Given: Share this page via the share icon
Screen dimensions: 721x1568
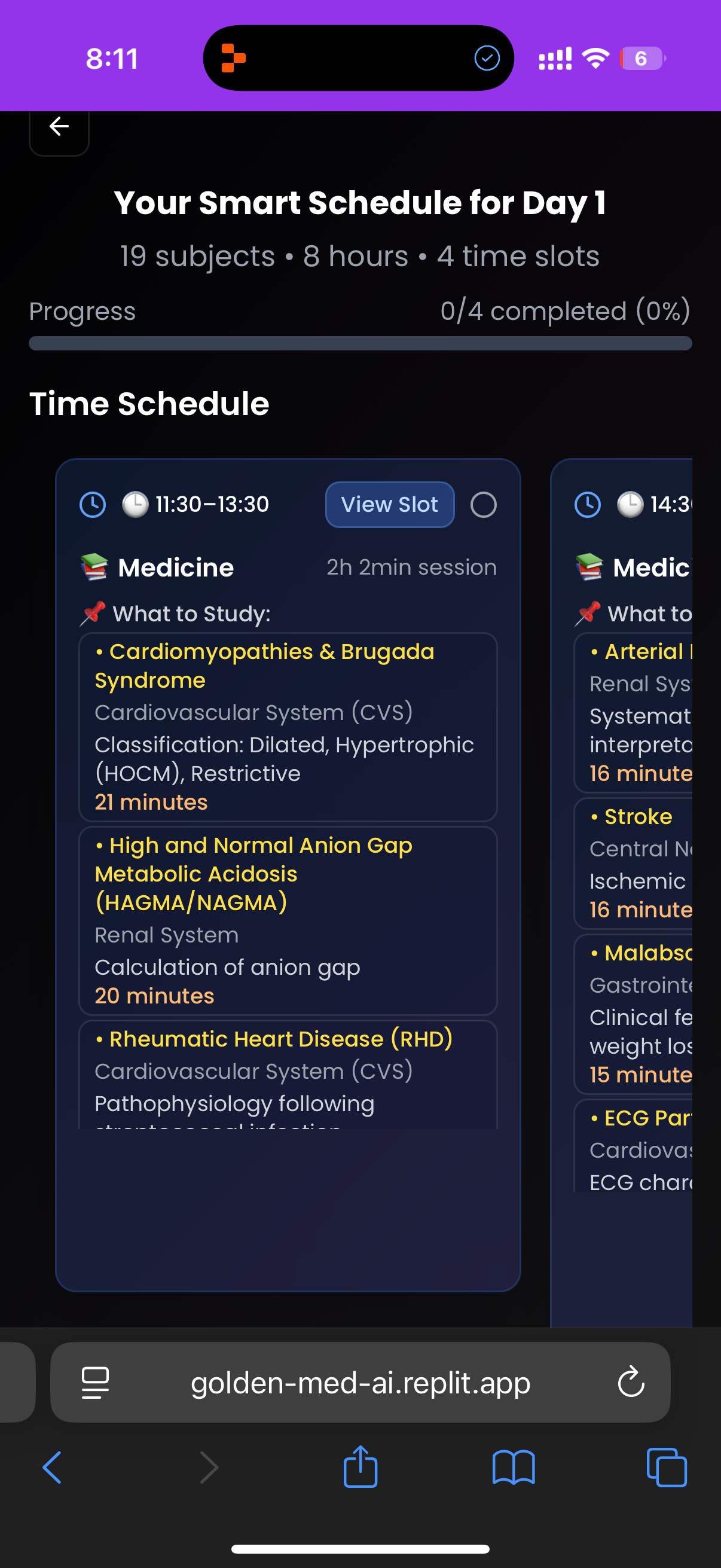Looking at the screenshot, I should 360,1466.
